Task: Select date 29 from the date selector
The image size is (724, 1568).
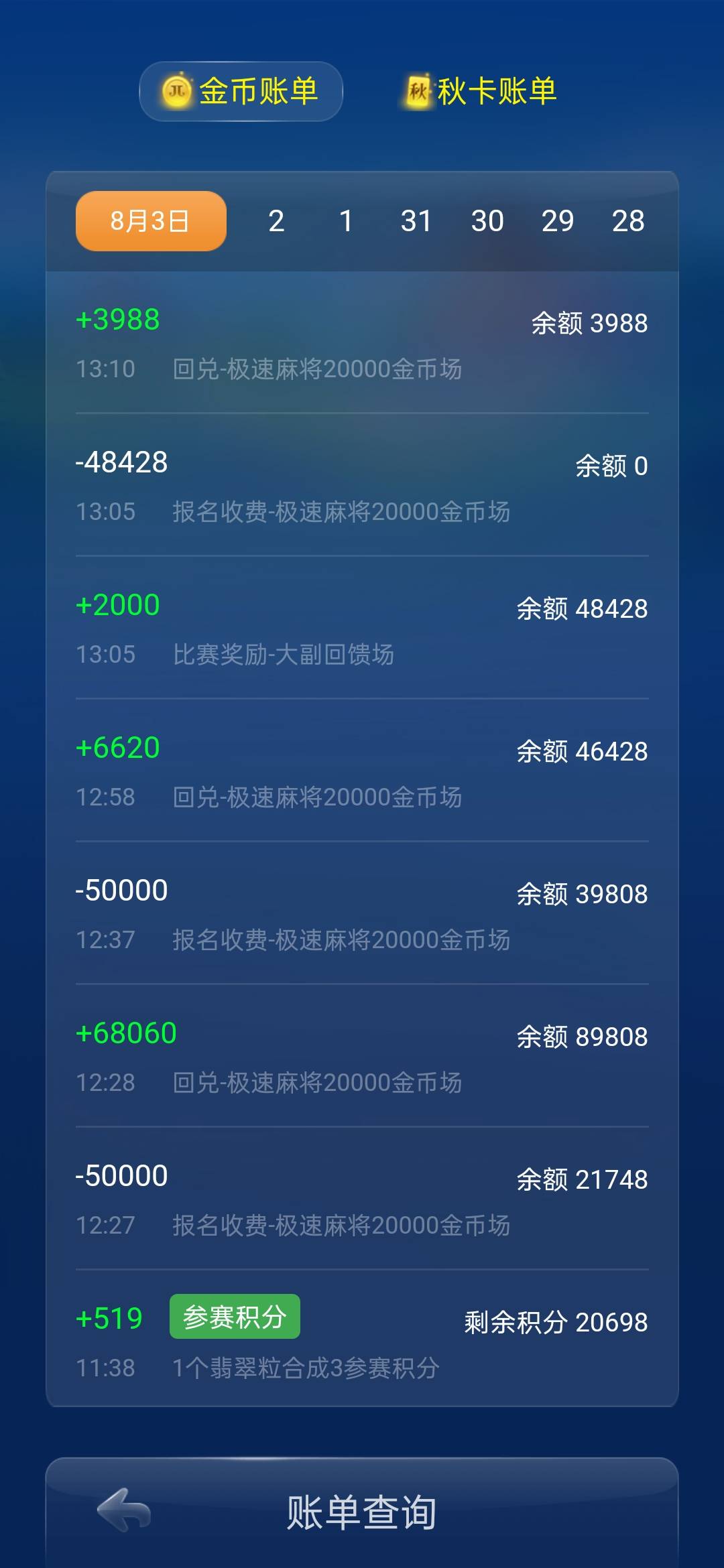Action: 558,221
